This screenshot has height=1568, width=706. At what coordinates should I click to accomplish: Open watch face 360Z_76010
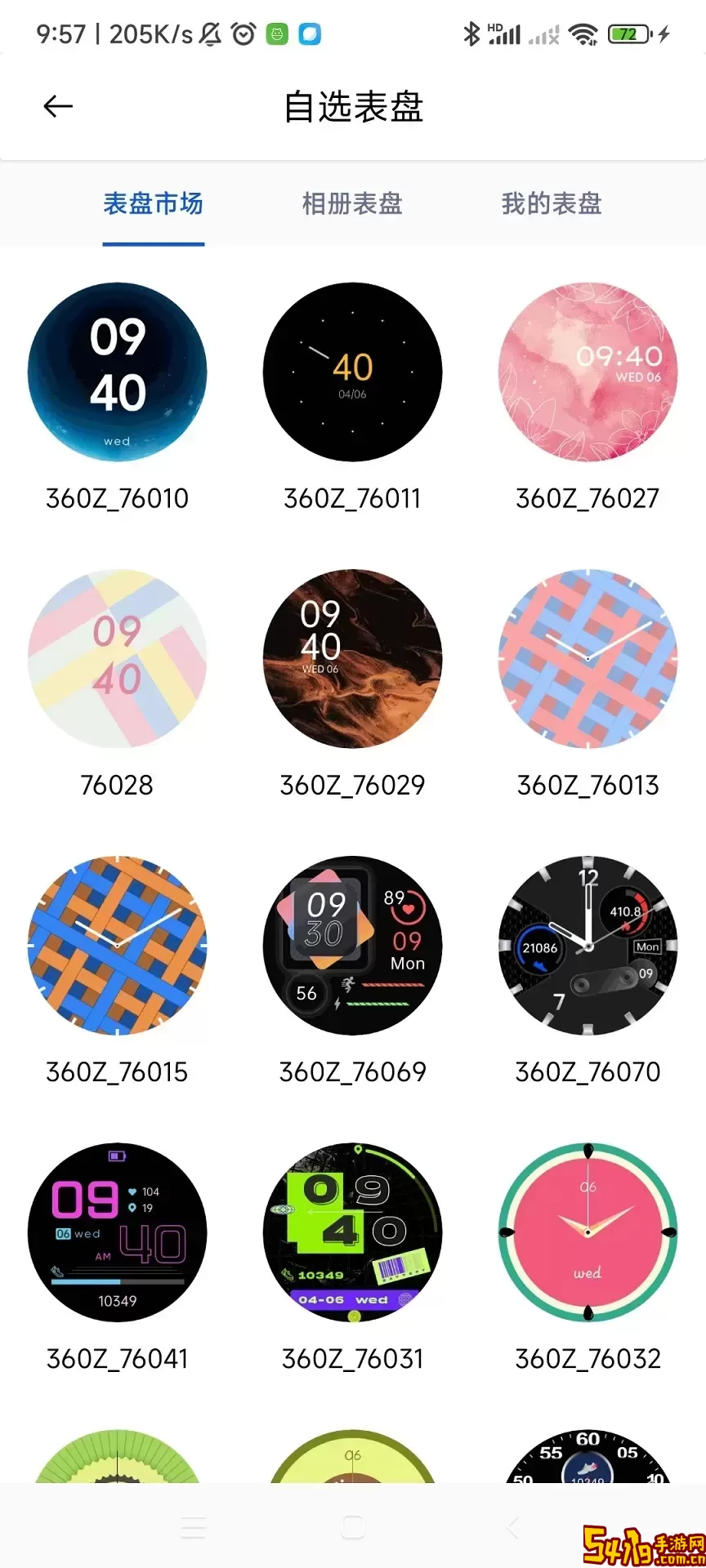click(118, 372)
